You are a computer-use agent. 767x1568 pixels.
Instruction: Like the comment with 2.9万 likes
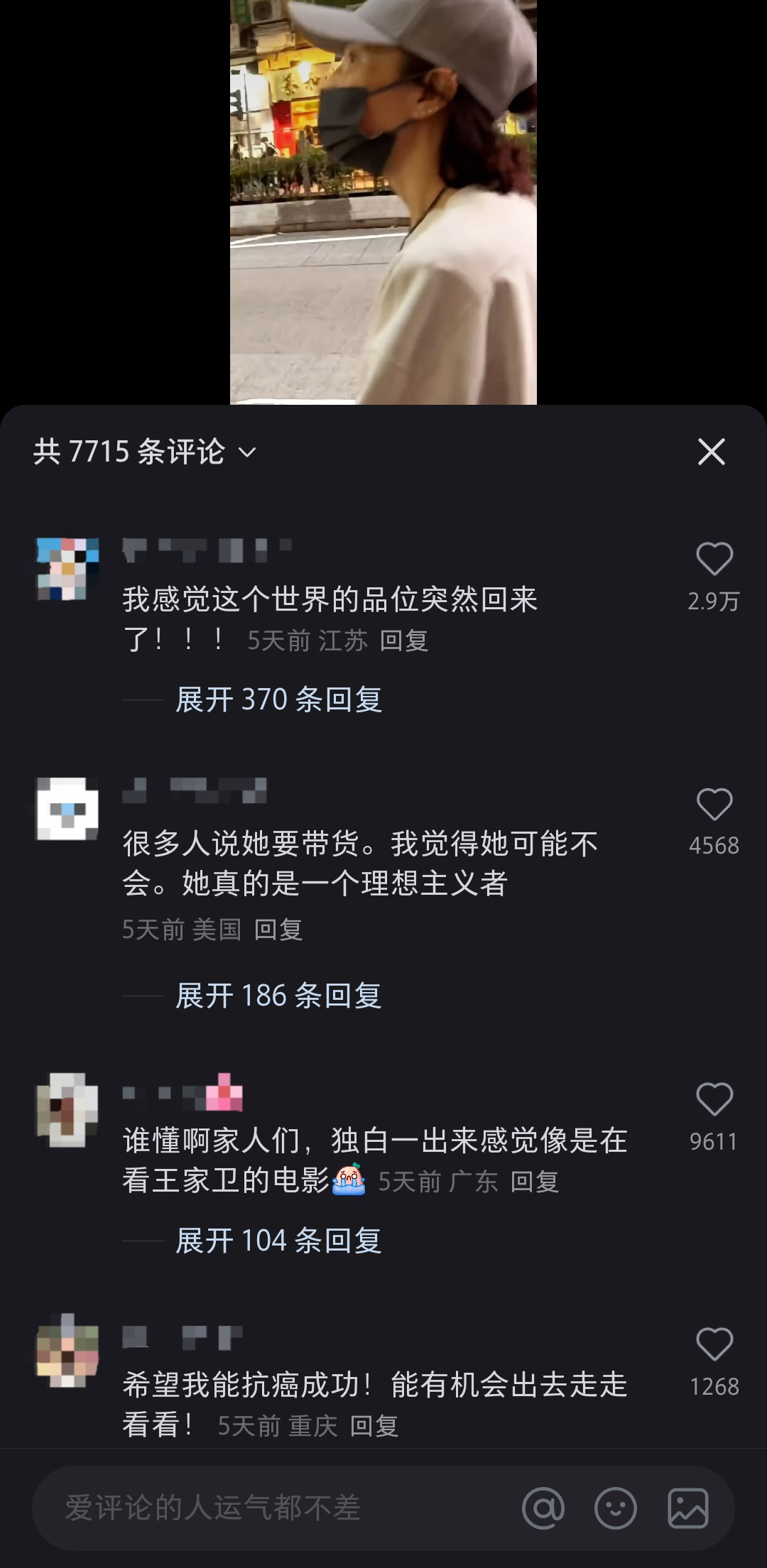(714, 559)
